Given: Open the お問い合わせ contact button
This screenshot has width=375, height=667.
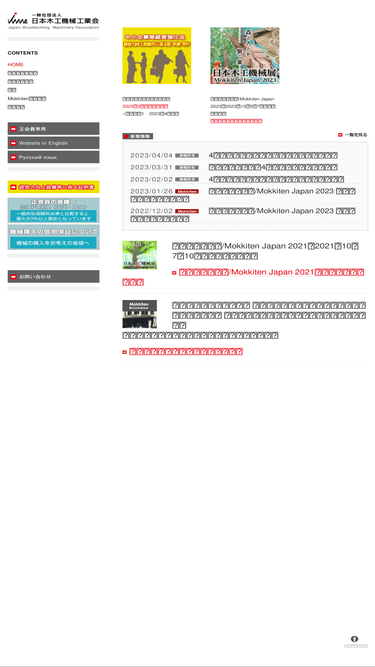Looking at the screenshot, I should [x=54, y=276].
